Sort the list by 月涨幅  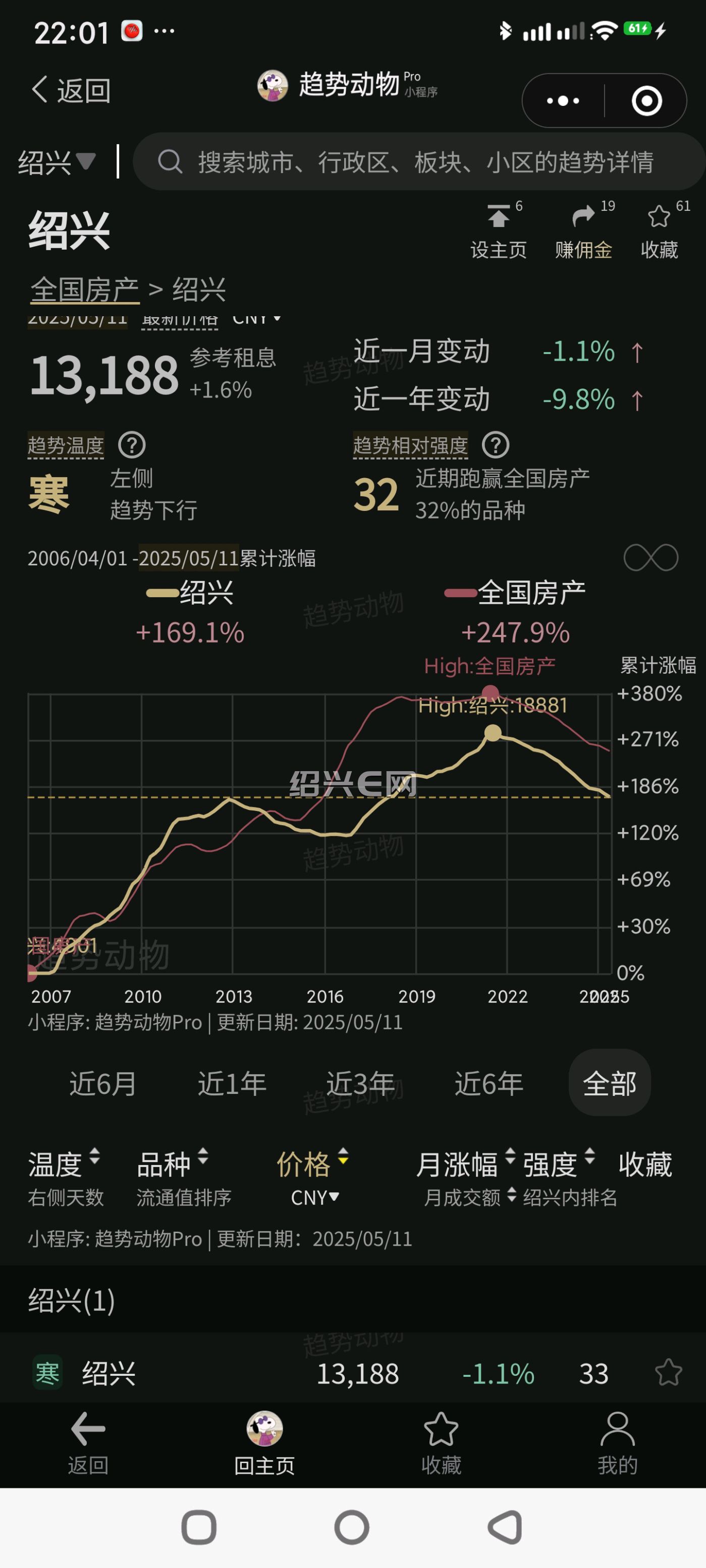point(465,1164)
